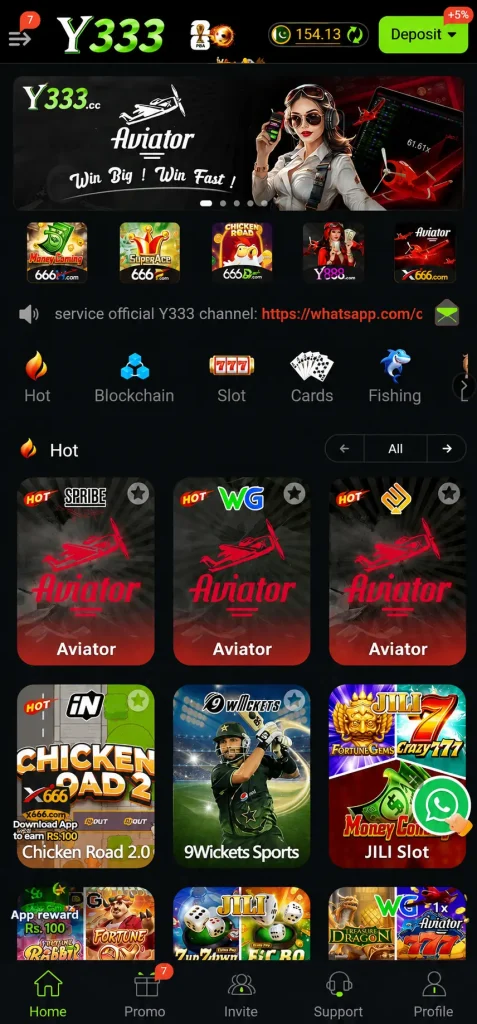Screen dimensions: 477x1024
Task: View All hot games
Action: pyautogui.click(x=395, y=449)
